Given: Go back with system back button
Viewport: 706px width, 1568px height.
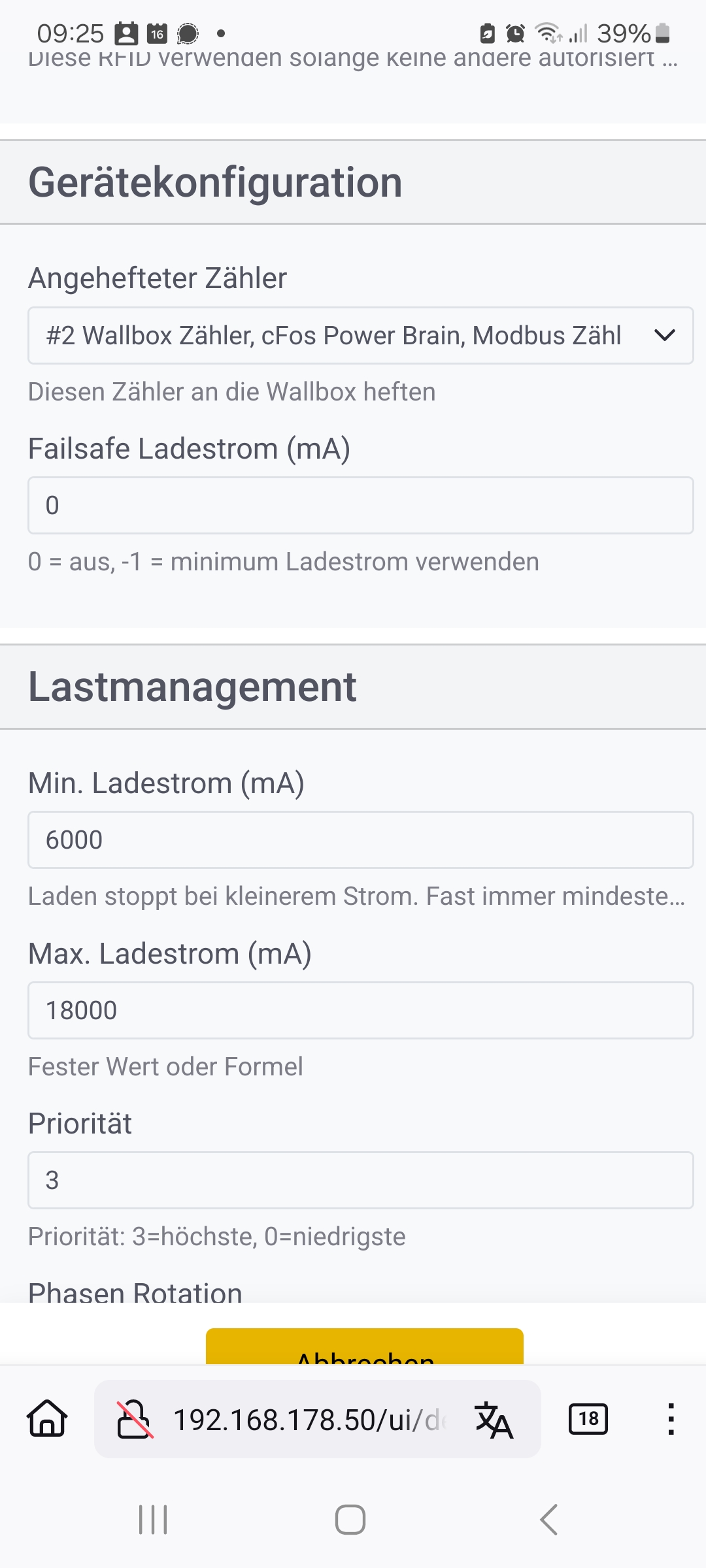Looking at the screenshot, I should tap(549, 1520).
